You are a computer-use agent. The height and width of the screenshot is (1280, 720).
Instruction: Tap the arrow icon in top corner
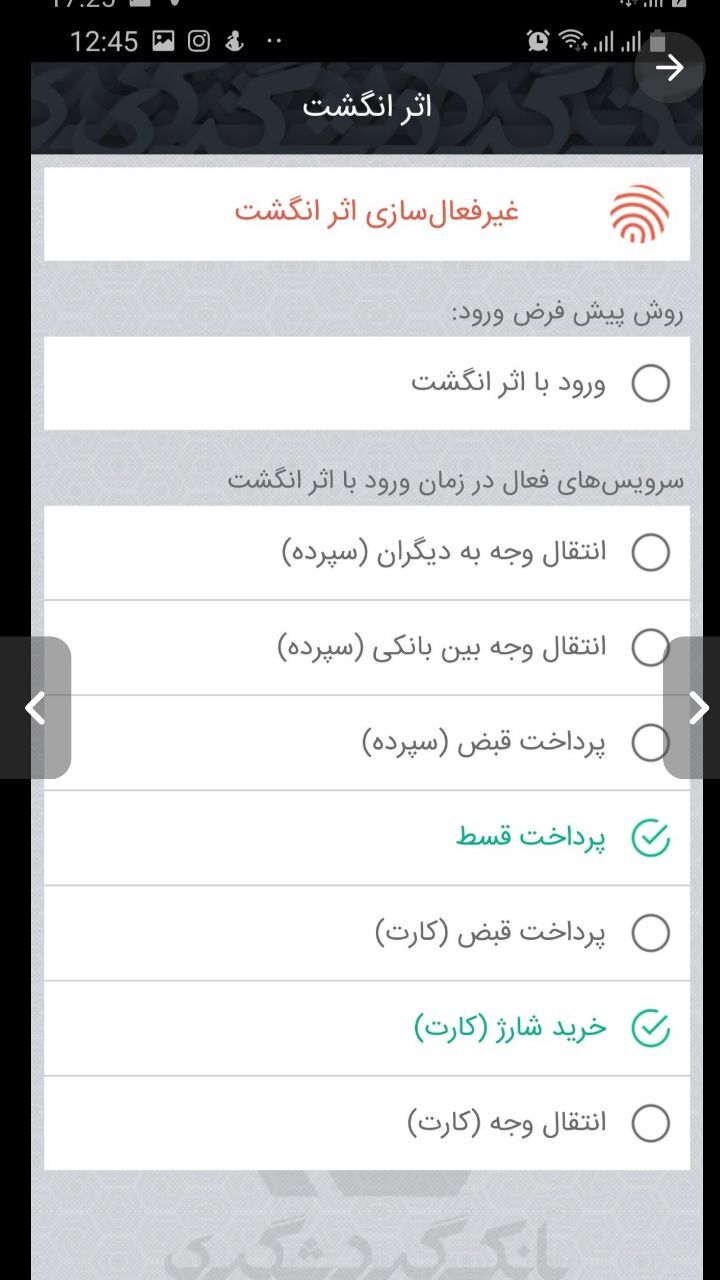(670, 68)
